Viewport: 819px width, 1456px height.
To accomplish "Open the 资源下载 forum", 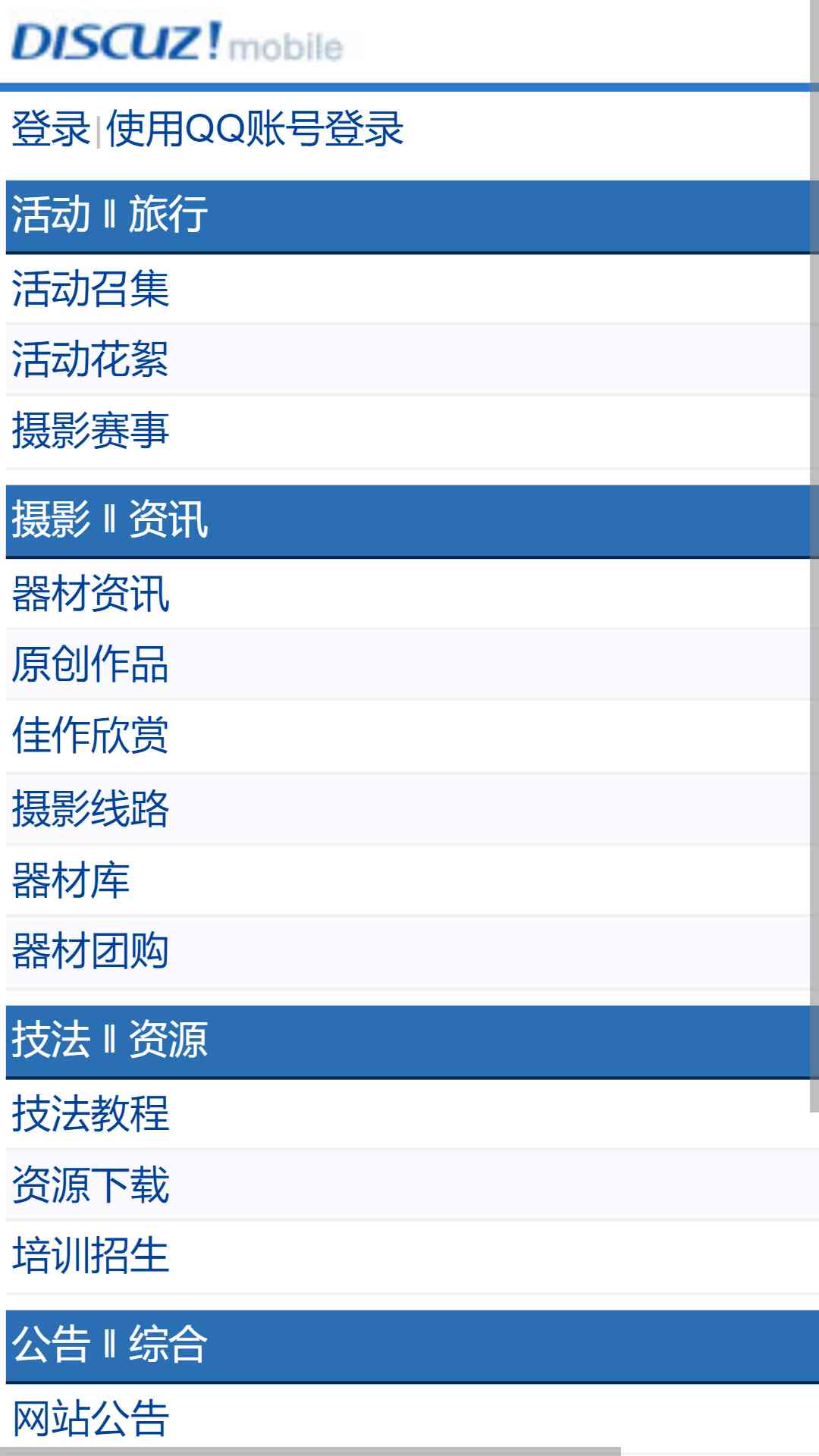I will coord(90,1185).
